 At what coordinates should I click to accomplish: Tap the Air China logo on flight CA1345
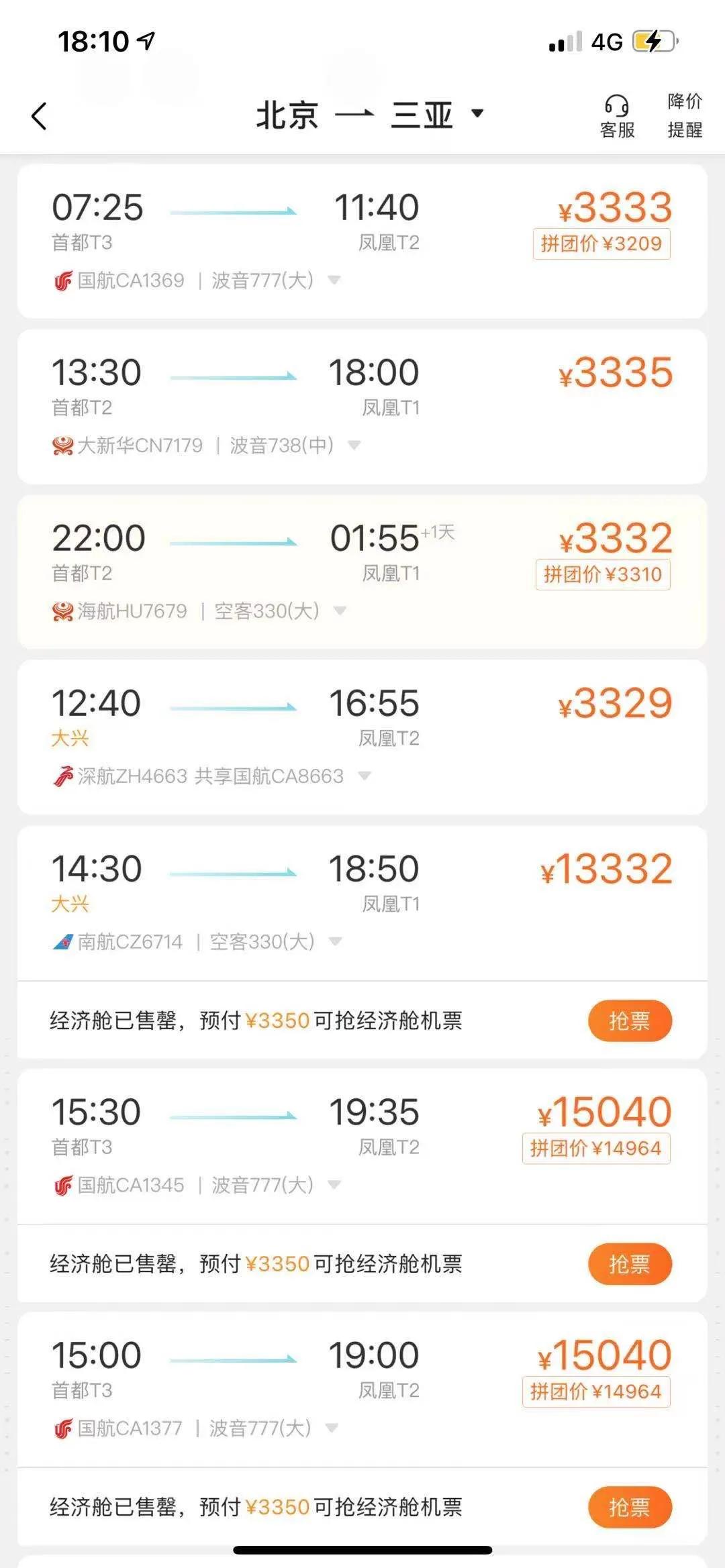pos(61,1185)
